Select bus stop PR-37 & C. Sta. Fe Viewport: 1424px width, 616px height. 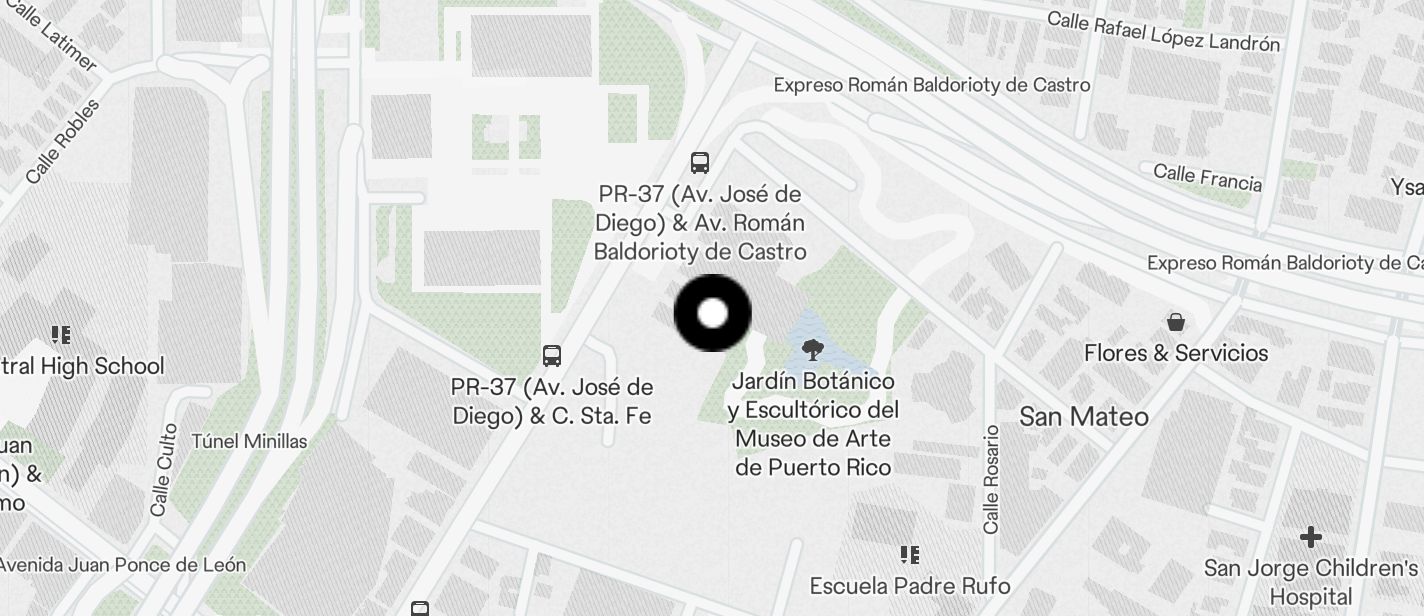point(551,355)
